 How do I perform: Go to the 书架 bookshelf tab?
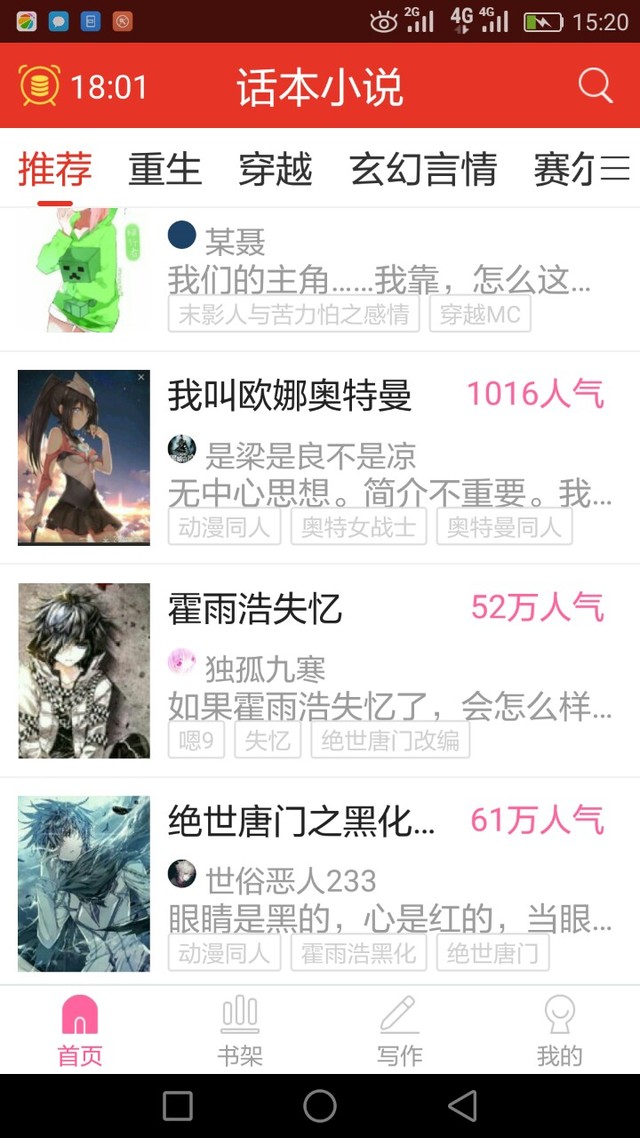(x=240, y=1030)
